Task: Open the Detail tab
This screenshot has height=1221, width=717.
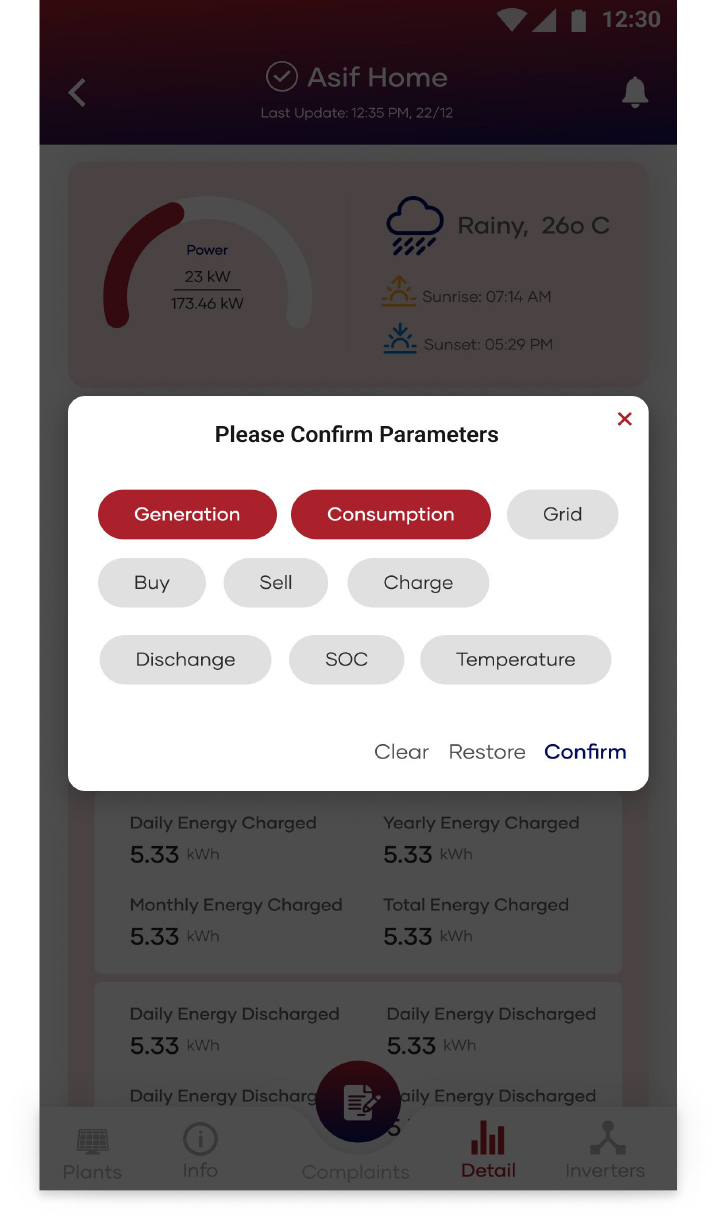Action: (488, 1150)
